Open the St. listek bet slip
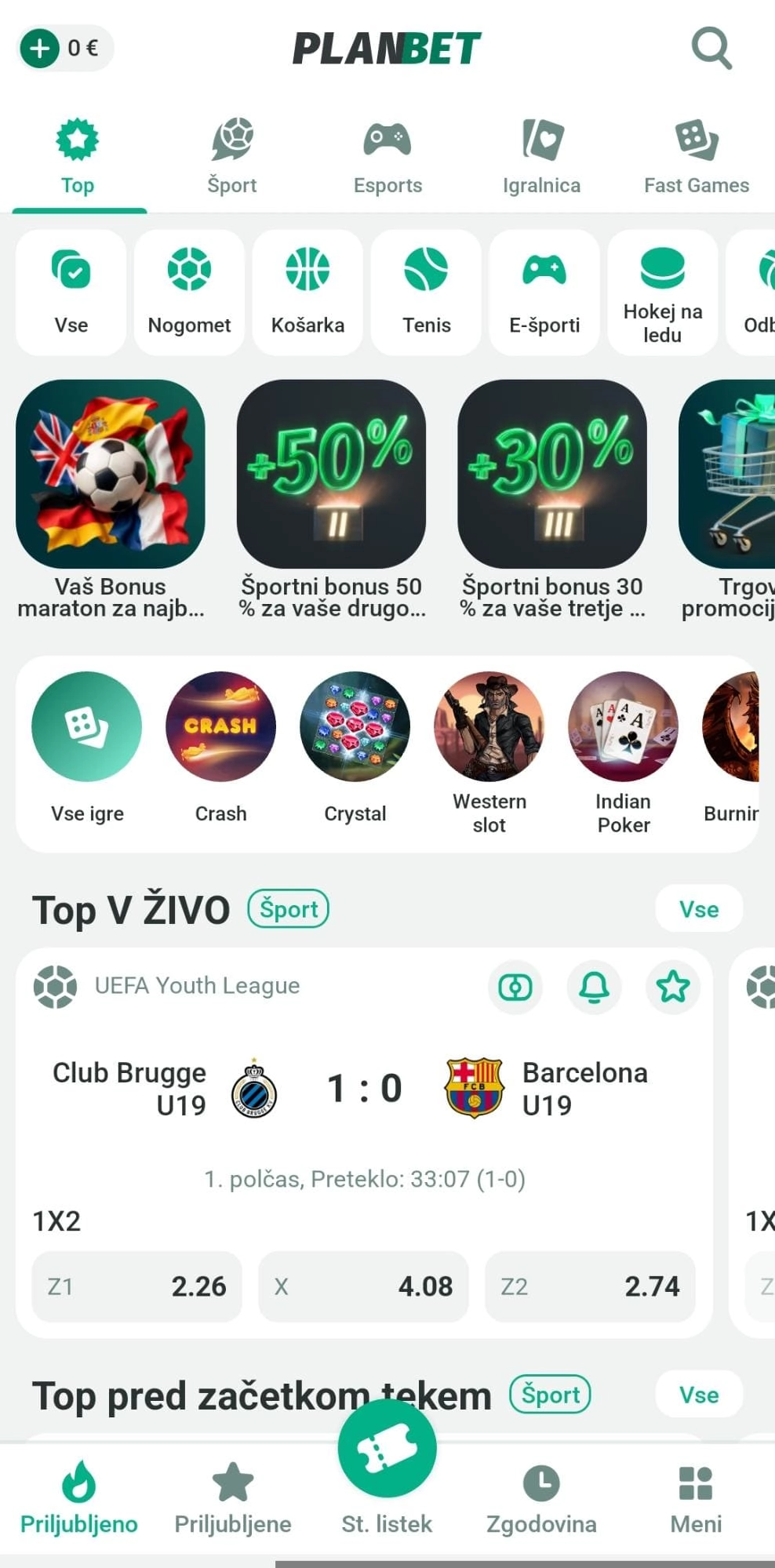This screenshot has width=775, height=1568. click(x=387, y=1451)
